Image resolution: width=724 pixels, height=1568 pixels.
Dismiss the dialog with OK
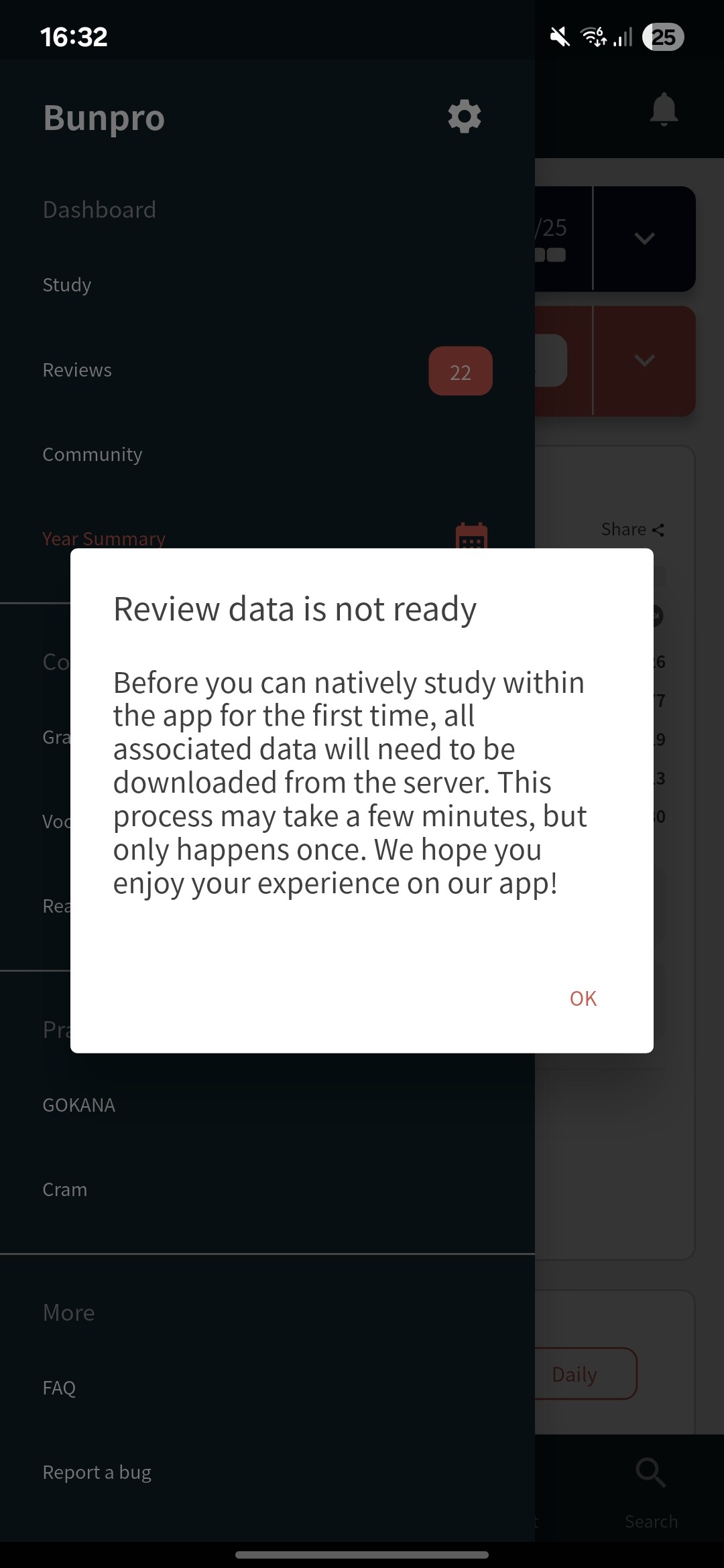(x=583, y=998)
